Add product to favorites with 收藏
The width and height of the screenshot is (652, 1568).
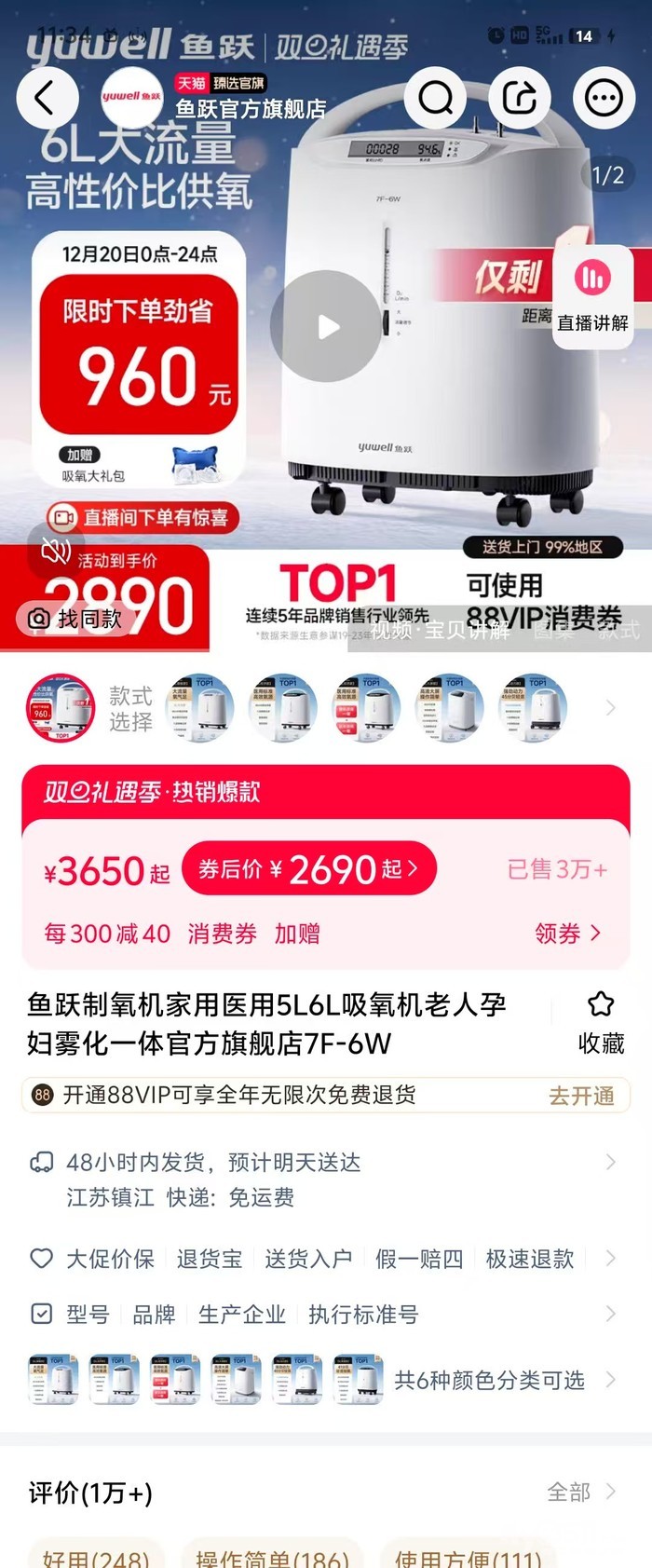click(601, 1023)
